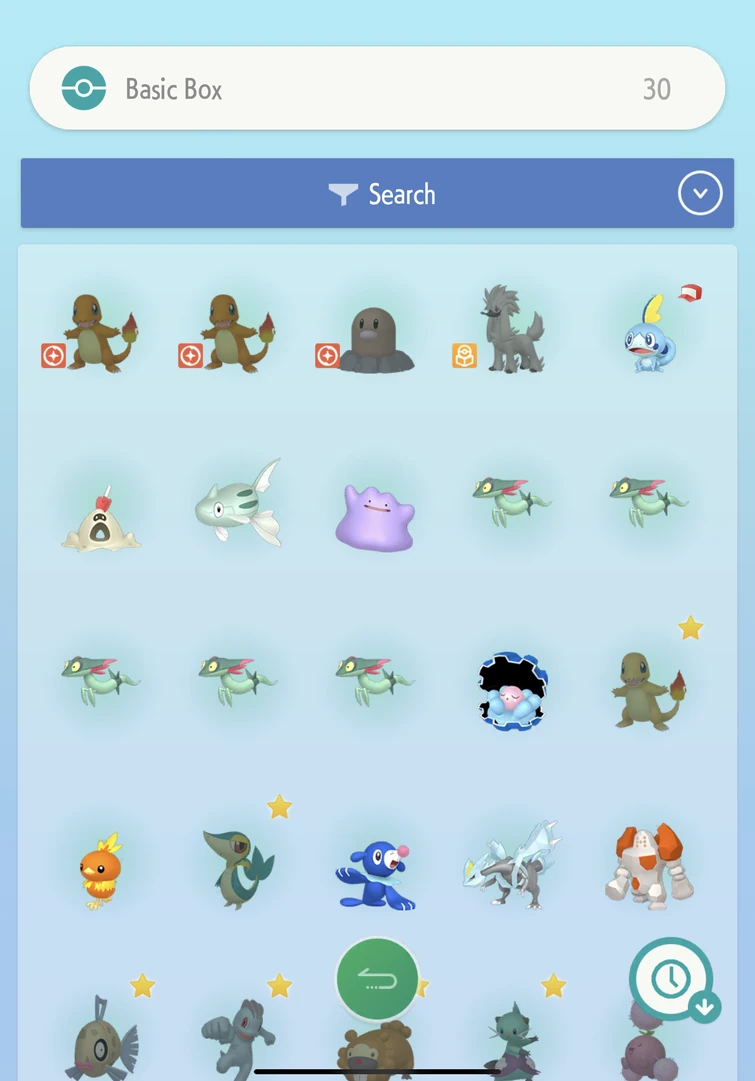This screenshot has width=755, height=1081.
Task: Select the Remoraid
Action: pos(238,506)
